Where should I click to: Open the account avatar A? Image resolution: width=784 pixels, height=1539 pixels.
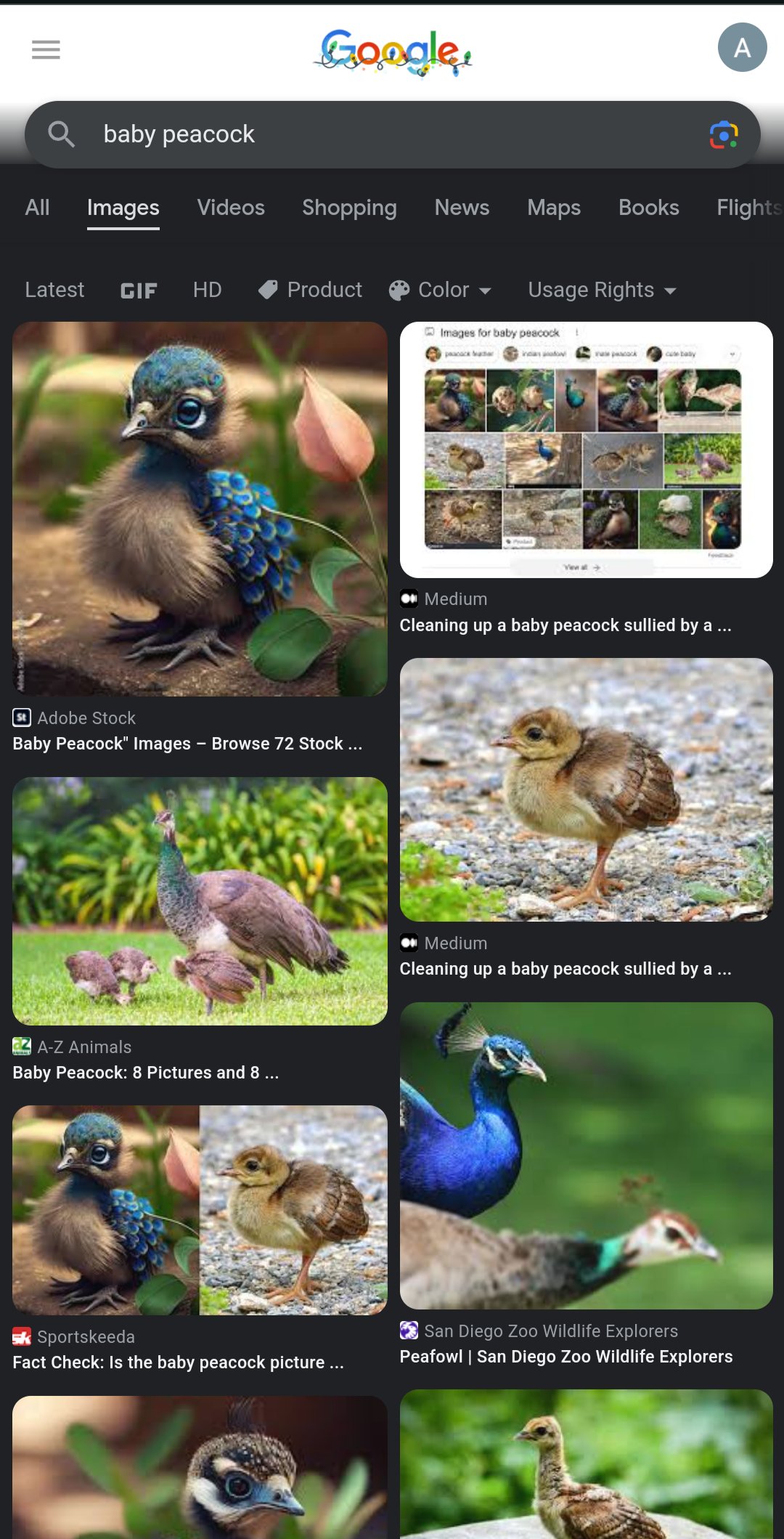coord(742,48)
